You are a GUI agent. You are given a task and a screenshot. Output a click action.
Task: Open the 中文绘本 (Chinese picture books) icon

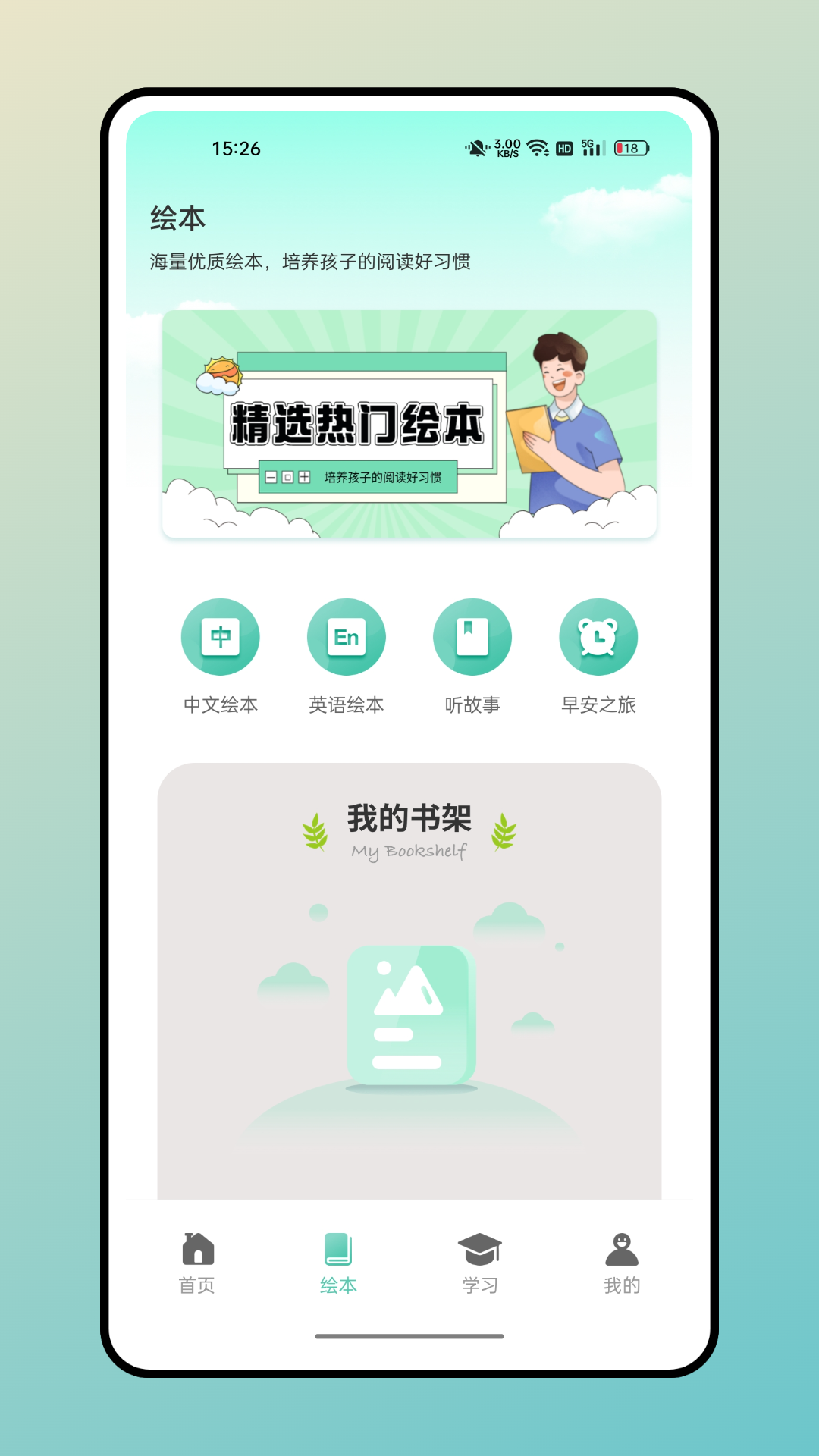click(221, 637)
